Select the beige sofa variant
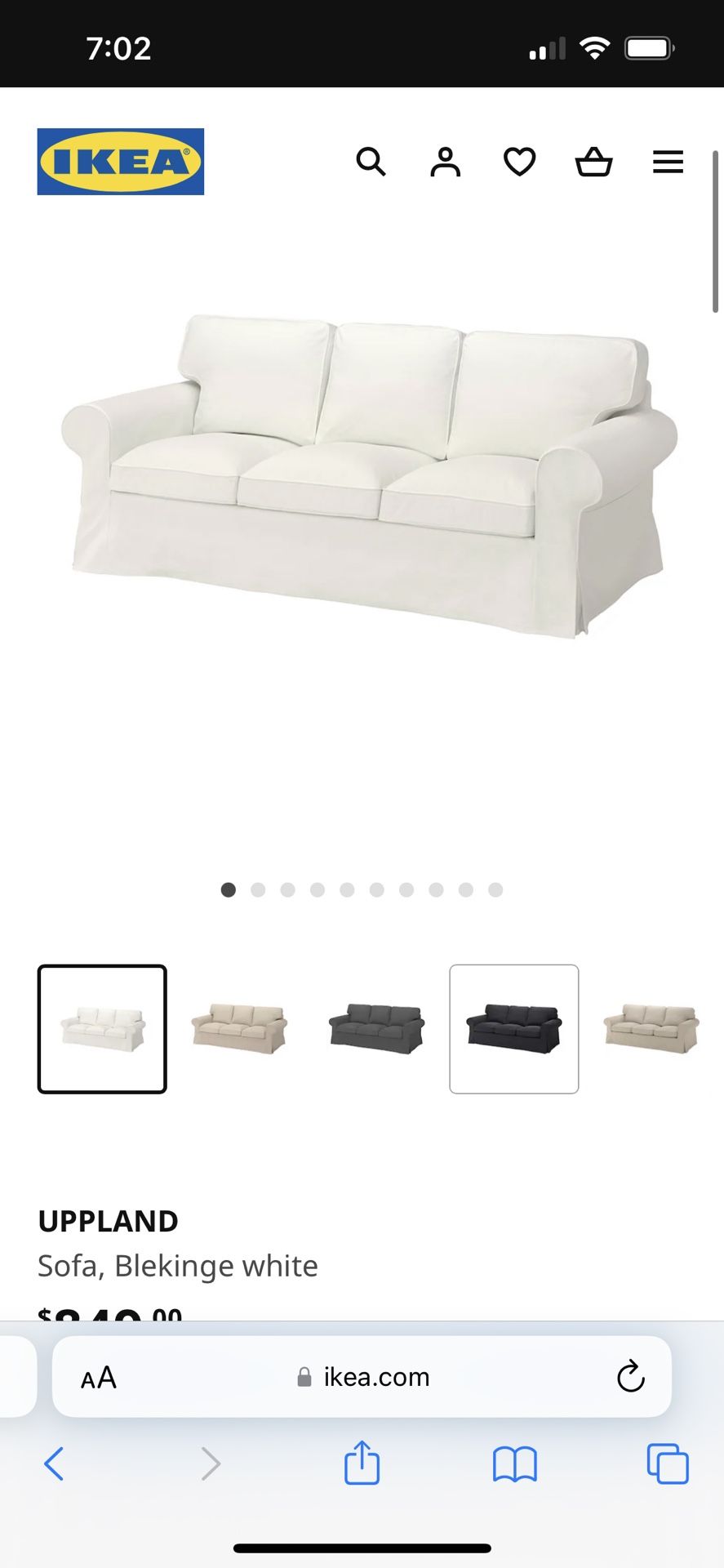Viewport: 724px width, 1568px height. (x=241, y=1029)
